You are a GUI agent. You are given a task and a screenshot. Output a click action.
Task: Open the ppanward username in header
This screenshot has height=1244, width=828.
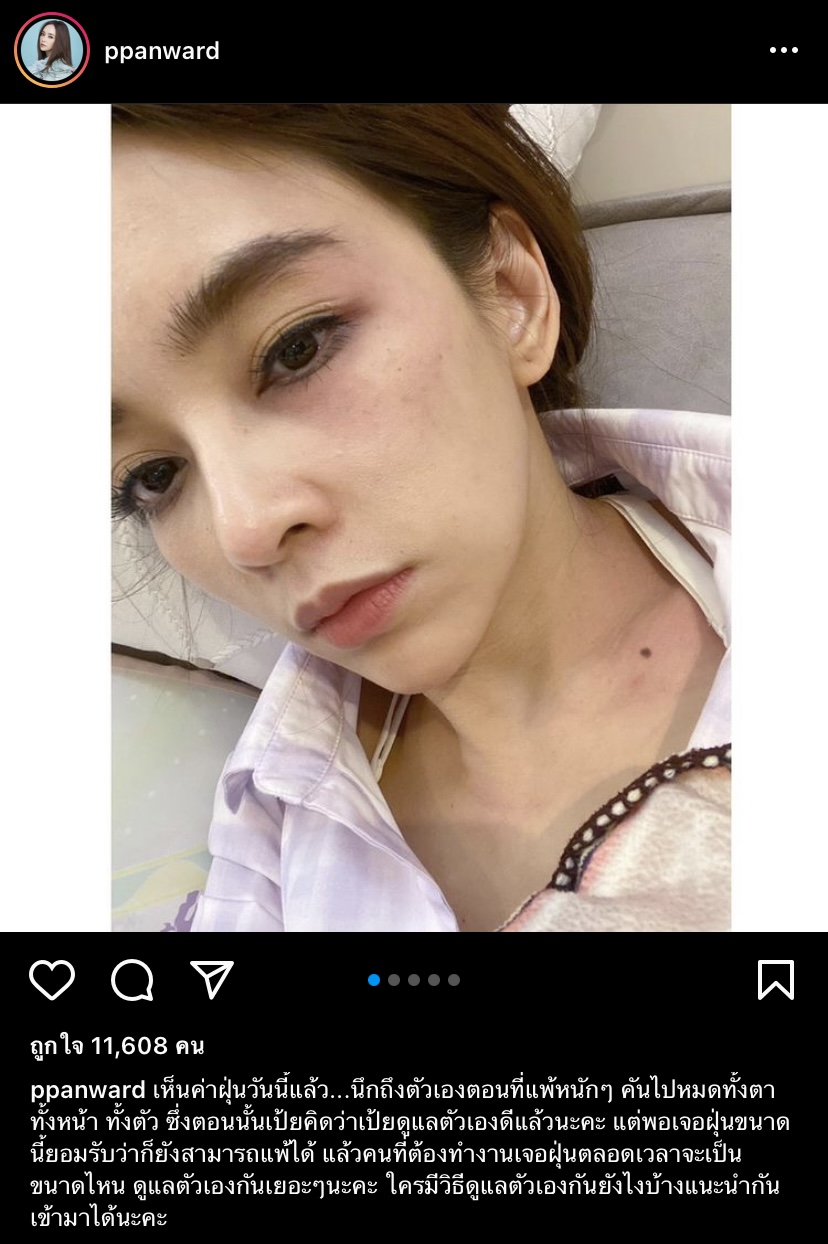tap(162, 51)
